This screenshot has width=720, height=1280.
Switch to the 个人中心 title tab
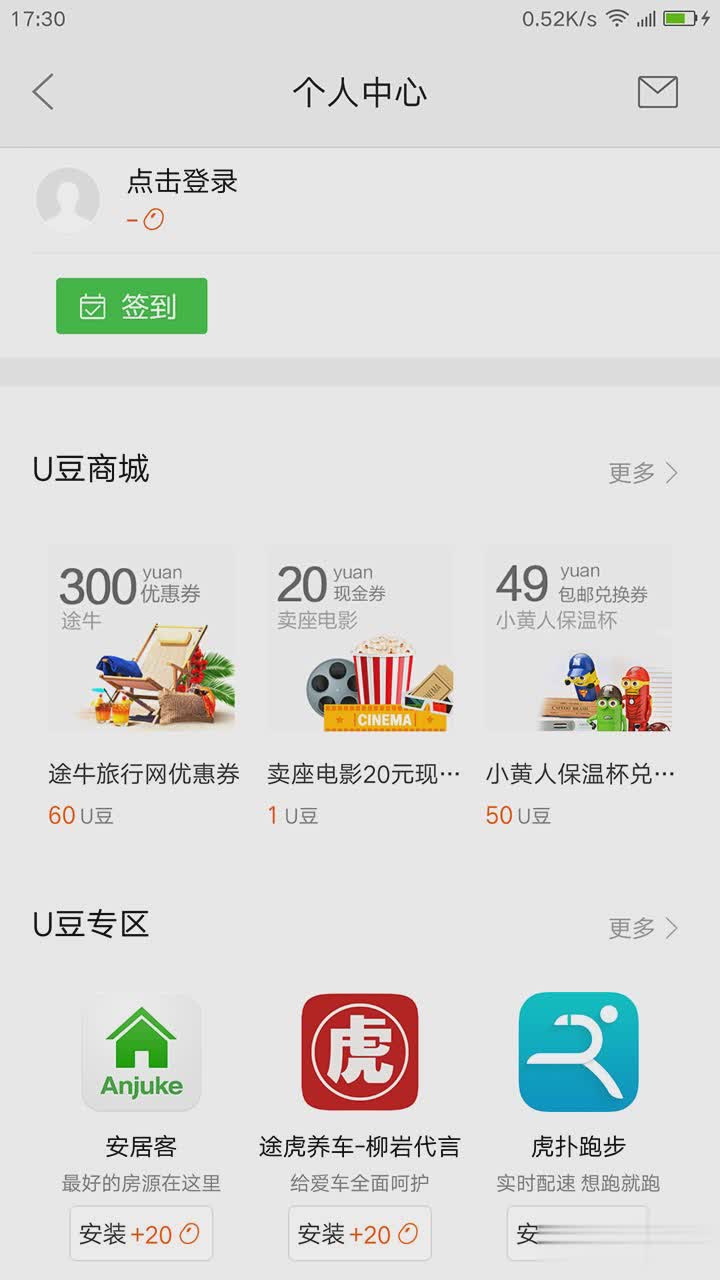(360, 91)
